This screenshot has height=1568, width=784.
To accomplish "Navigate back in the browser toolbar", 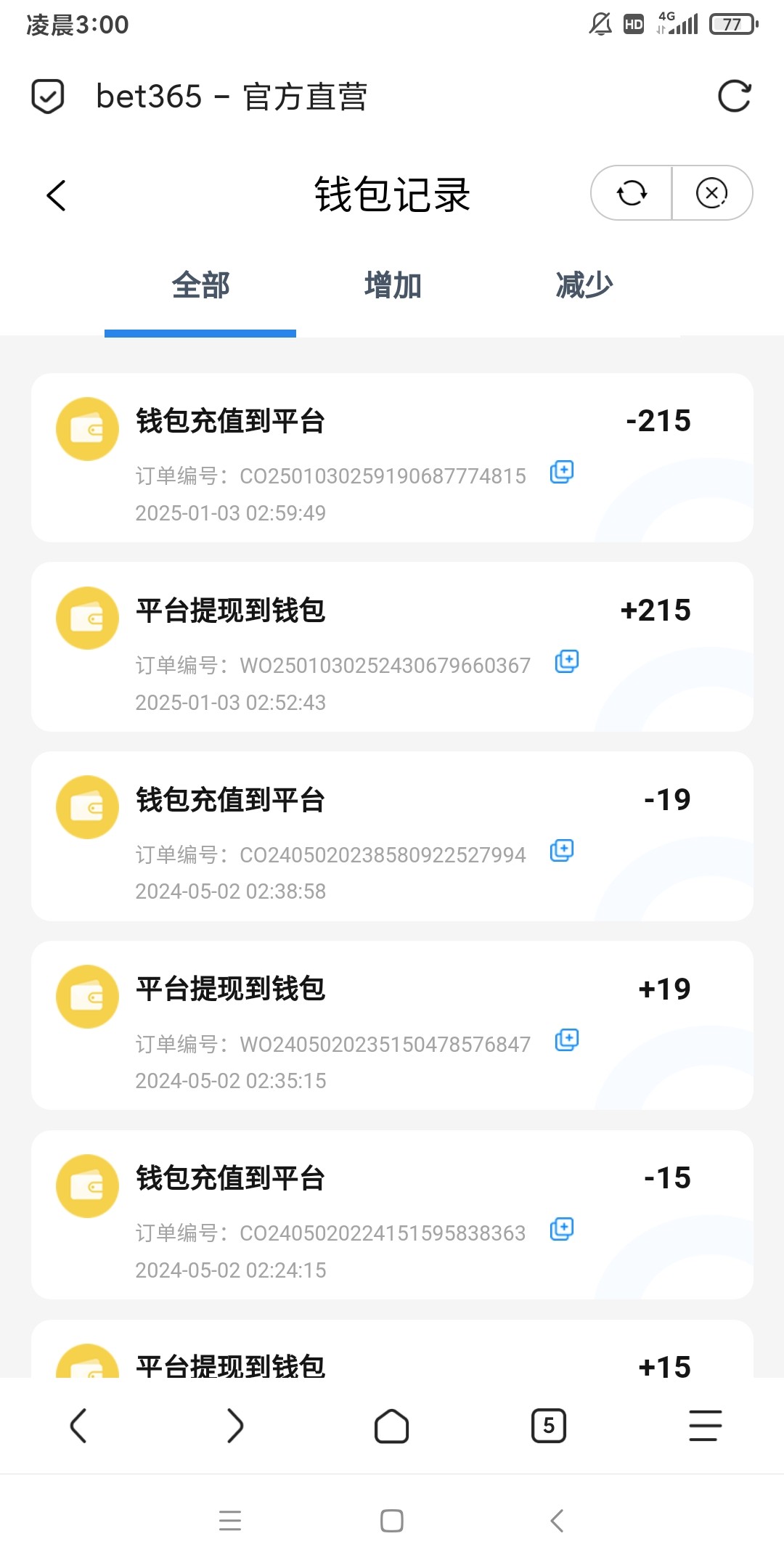I will click(78, 1426).
